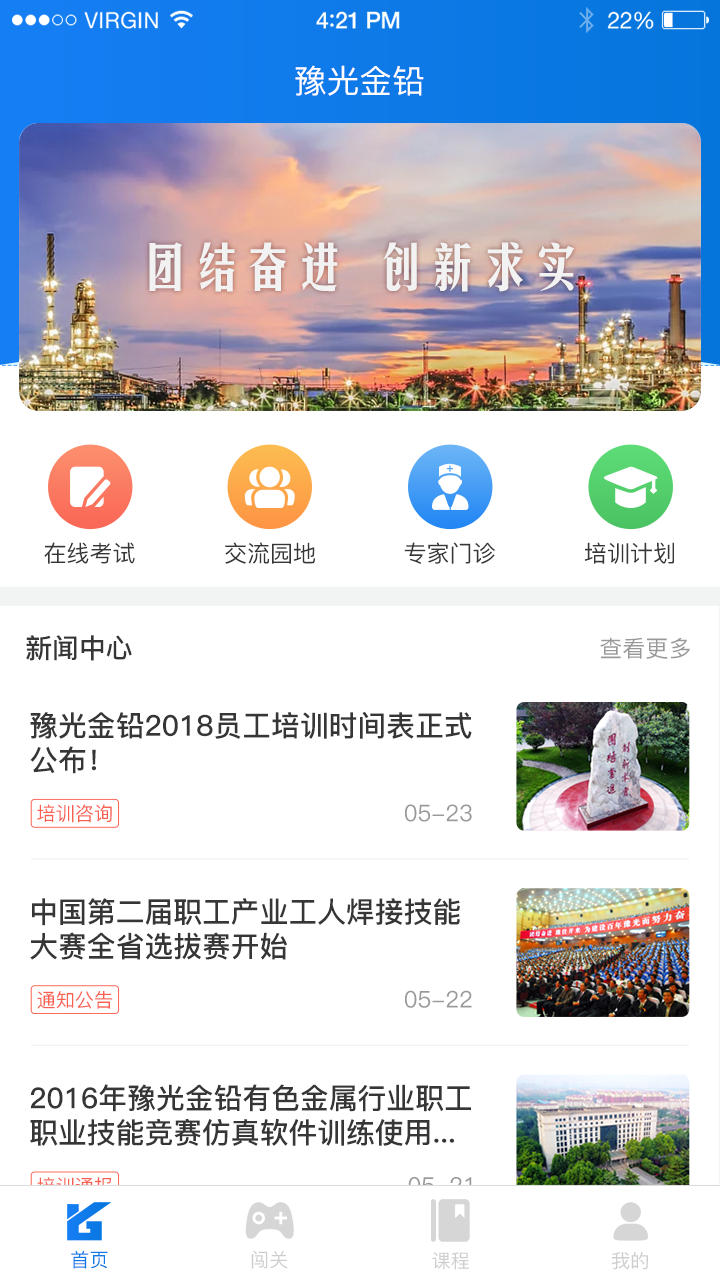
Task: Tap 查看更多 to see more news
Action: (x=645, y=649)
